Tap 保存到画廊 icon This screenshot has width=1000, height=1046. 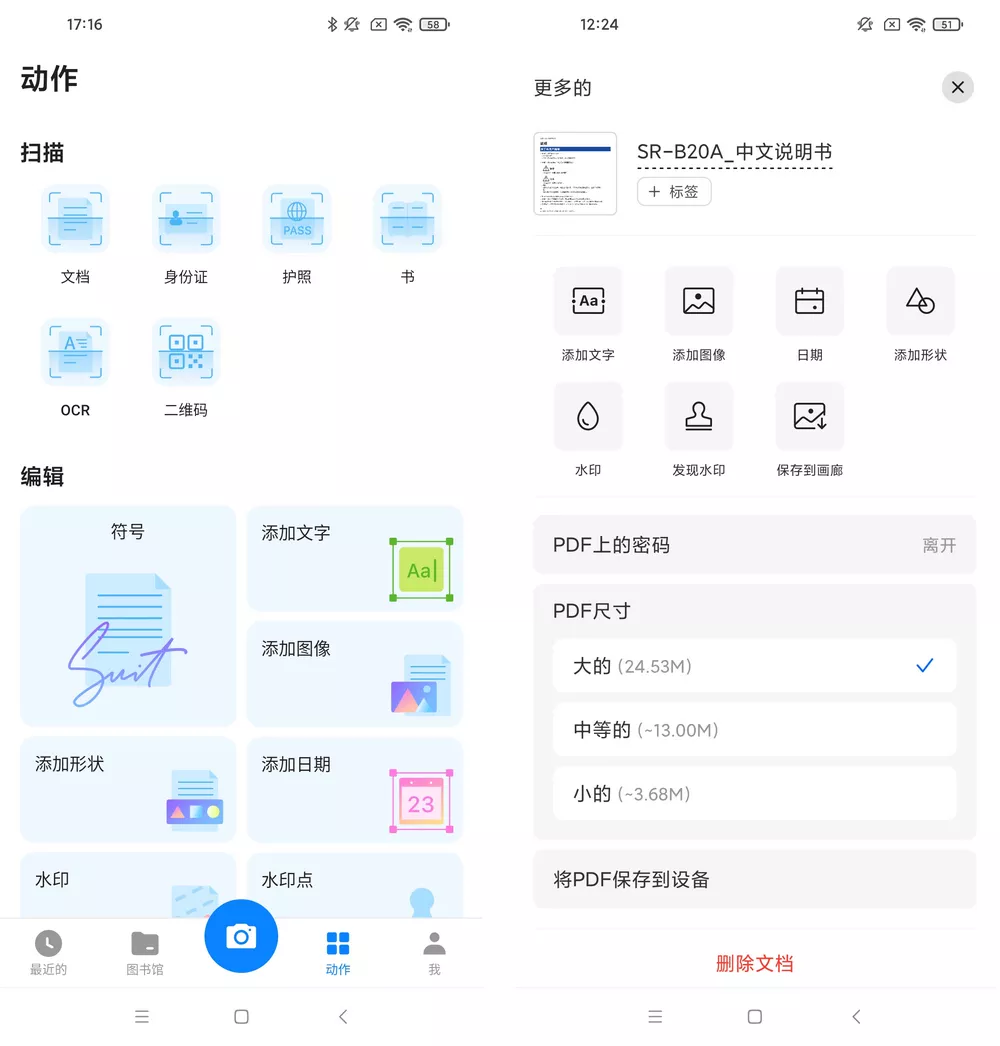point(809,417)
